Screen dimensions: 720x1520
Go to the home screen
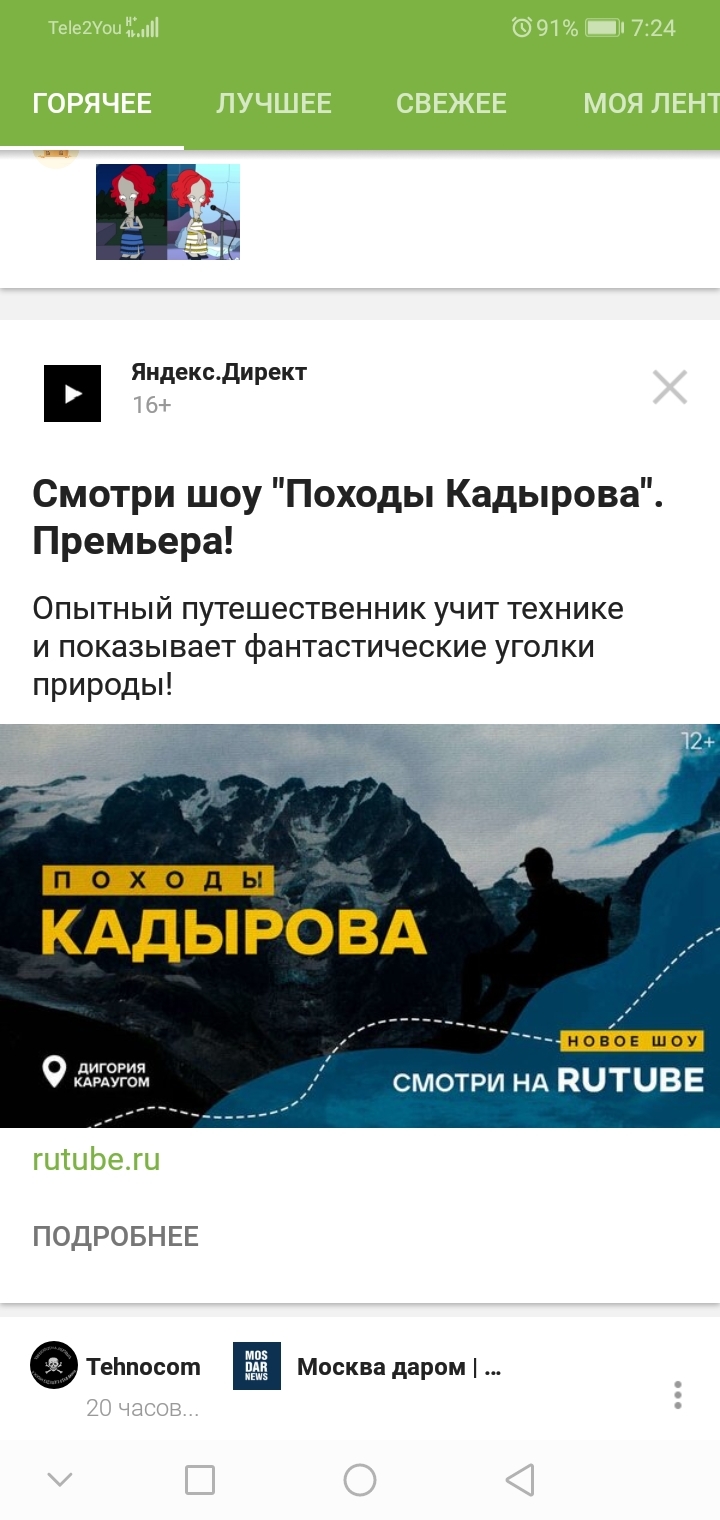pos(360,1480)
